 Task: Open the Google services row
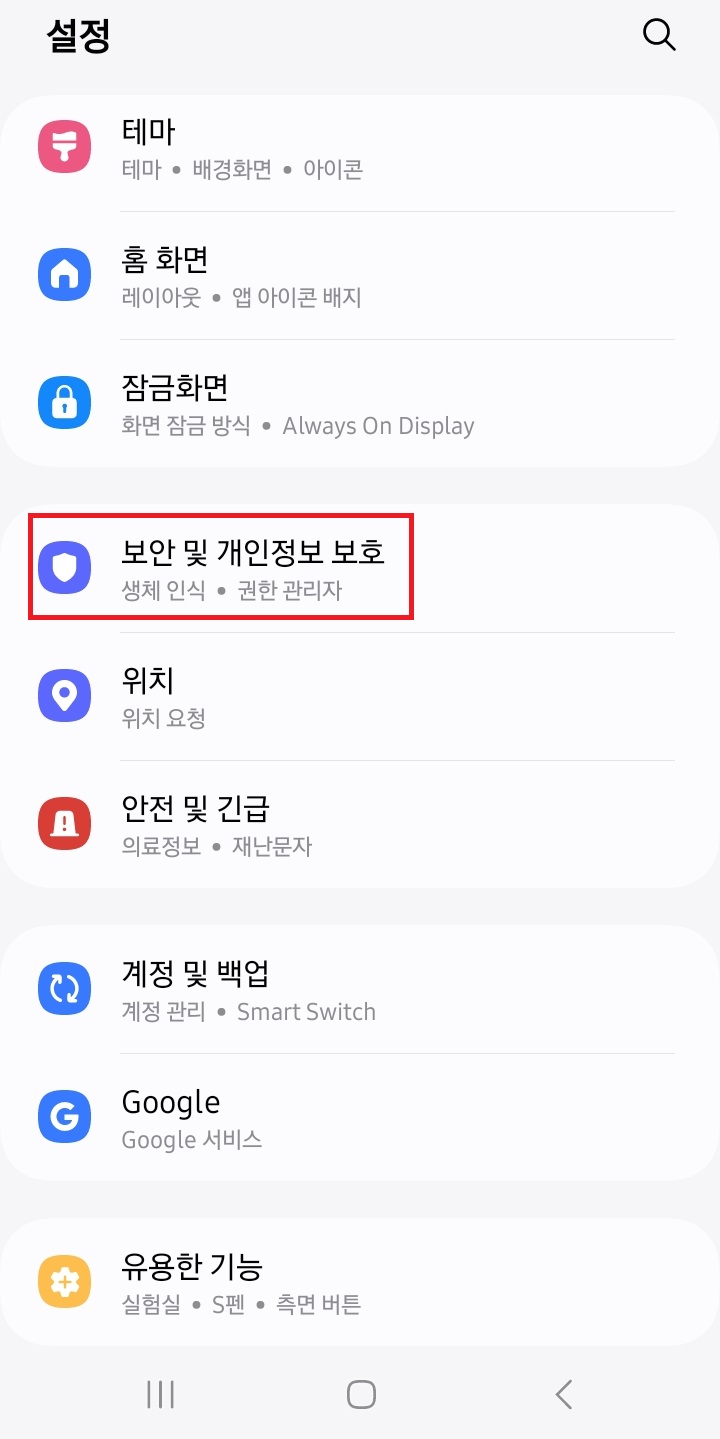[360, 1117]
